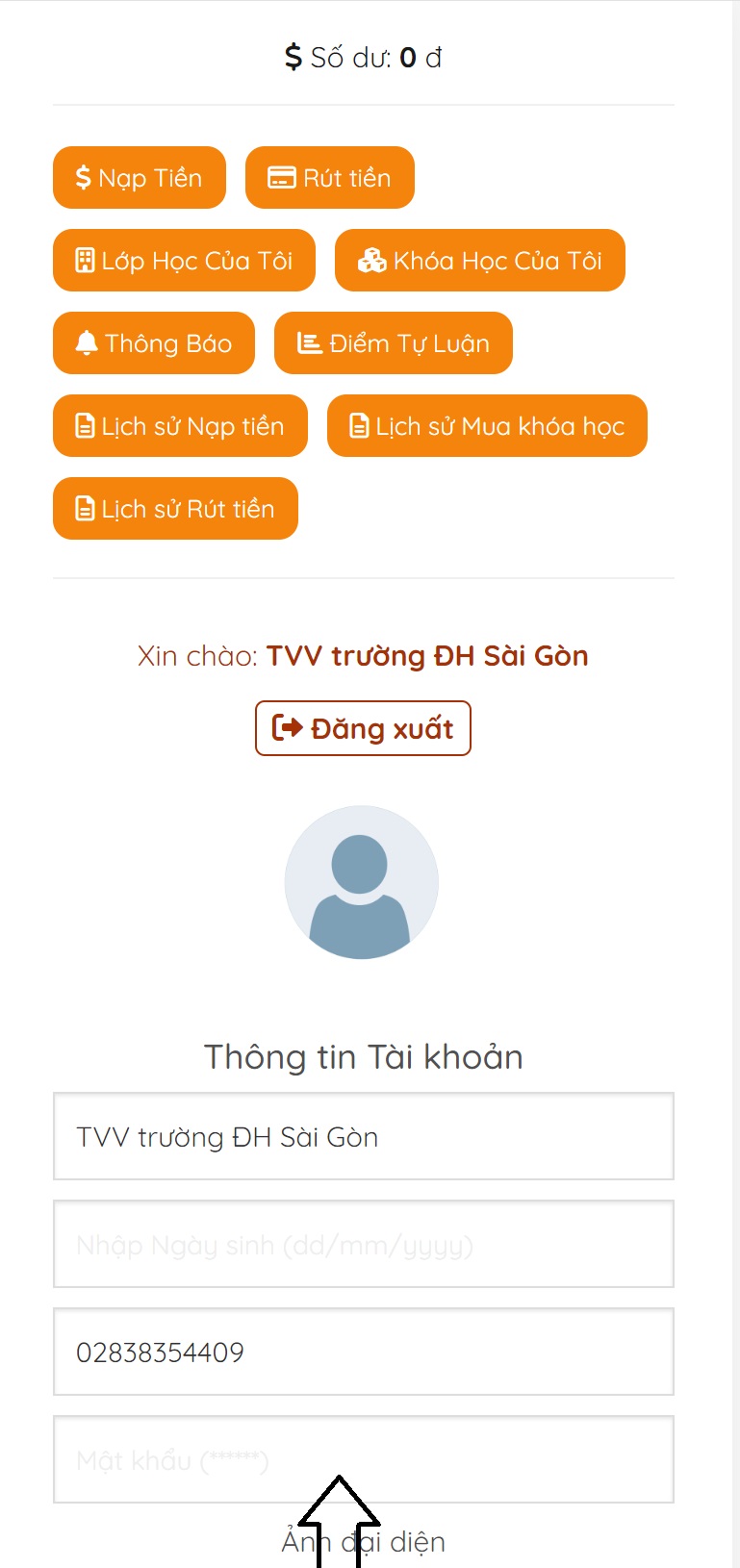Screen dimensions: 740x1568
Task: Open Thông Báo notifications
Action: (x=154, y=343)
